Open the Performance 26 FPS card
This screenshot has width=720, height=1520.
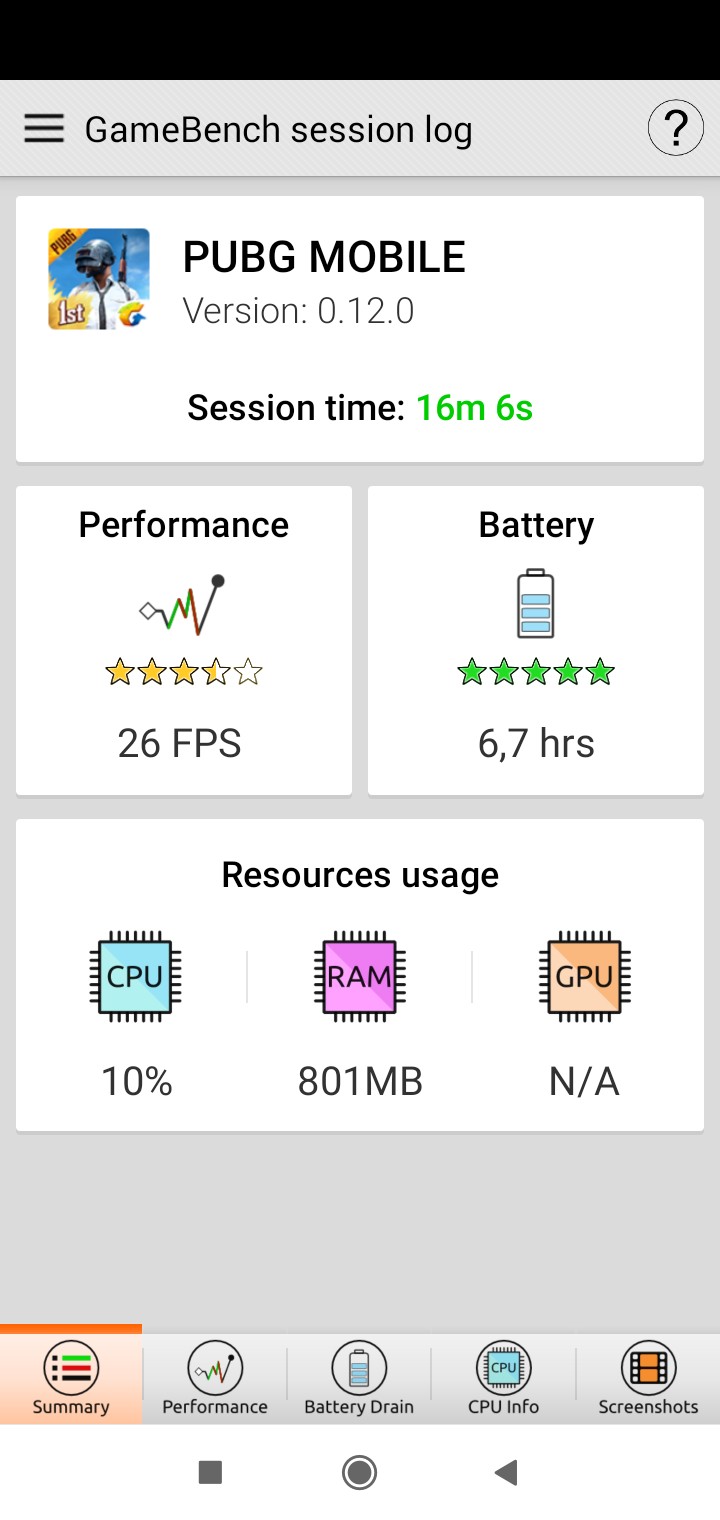(x=184, y=641)
